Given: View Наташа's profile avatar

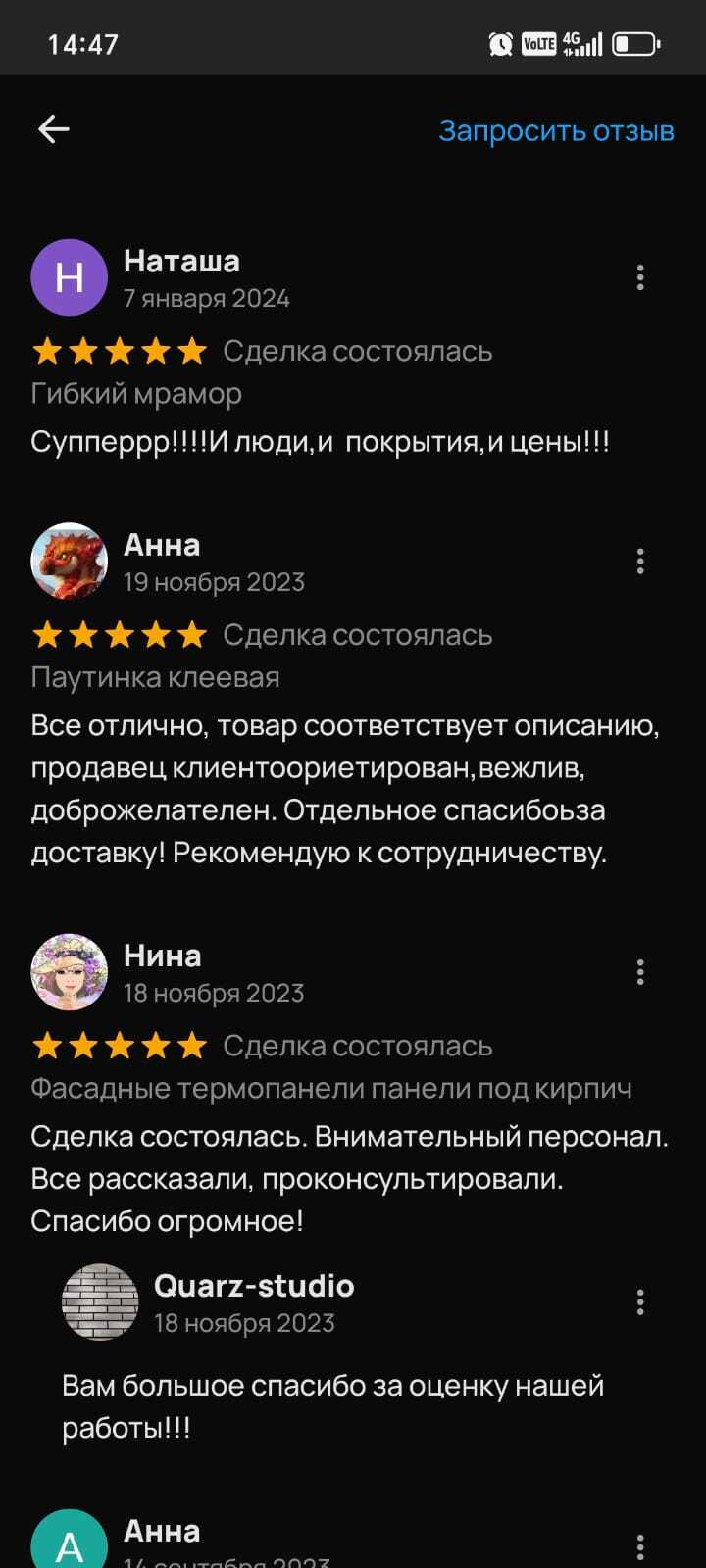Looking at the screenshot, I should coord(69,277).
